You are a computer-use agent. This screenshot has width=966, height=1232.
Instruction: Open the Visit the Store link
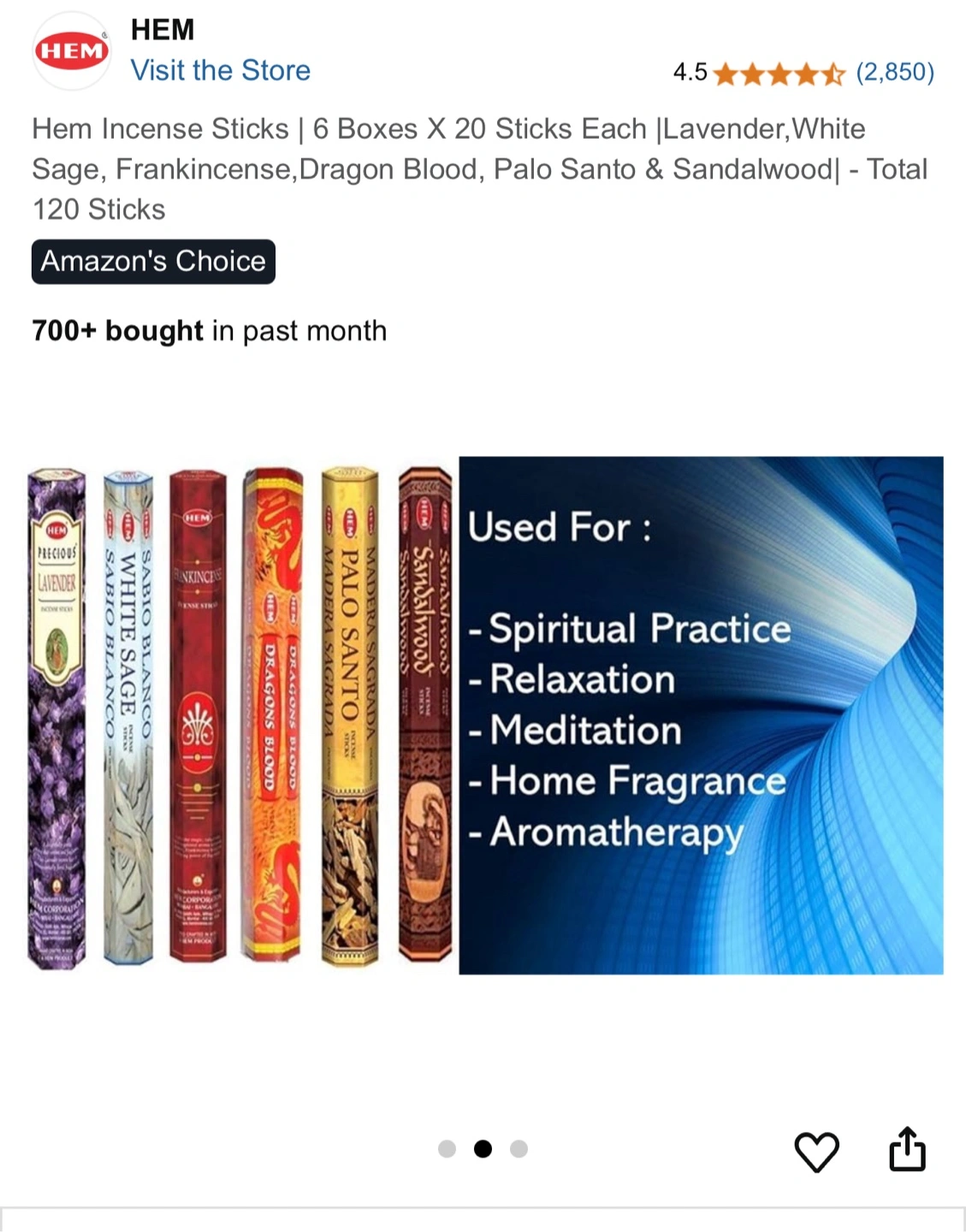[220, 70]
